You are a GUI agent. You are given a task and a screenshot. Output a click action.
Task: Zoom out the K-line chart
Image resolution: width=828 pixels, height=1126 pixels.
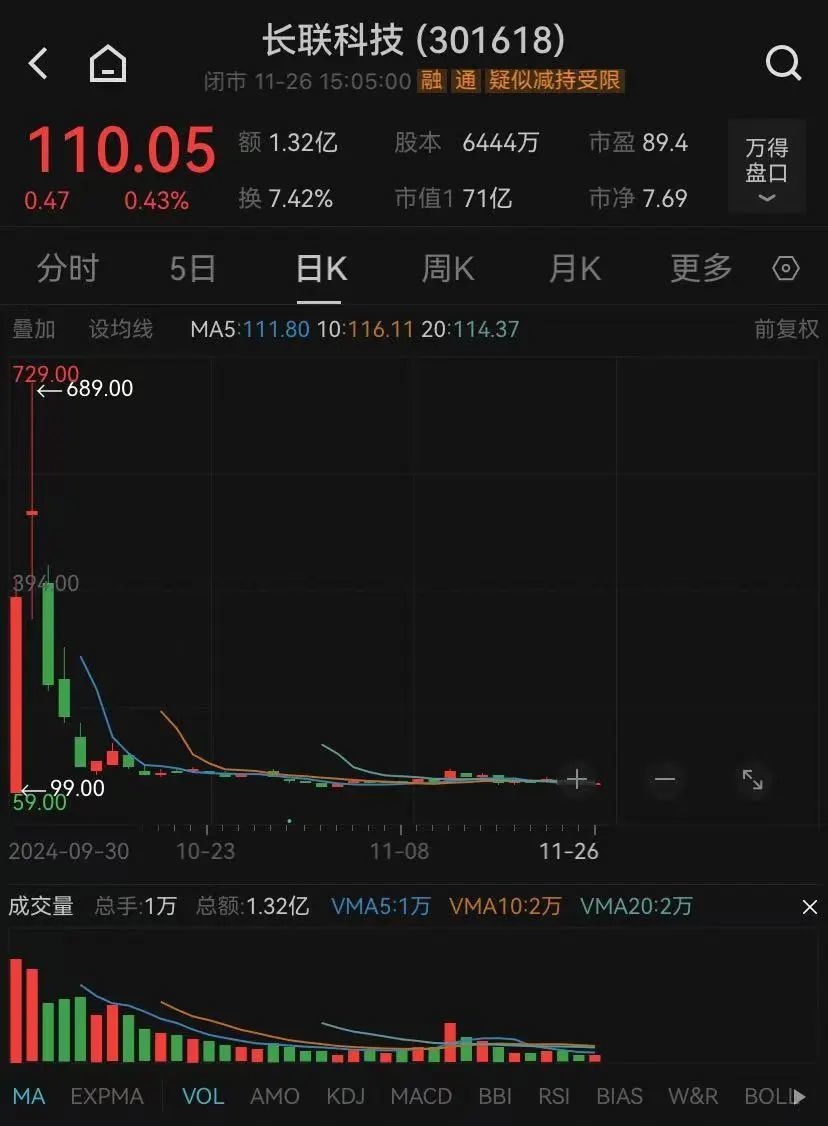[x=665, y=779]
